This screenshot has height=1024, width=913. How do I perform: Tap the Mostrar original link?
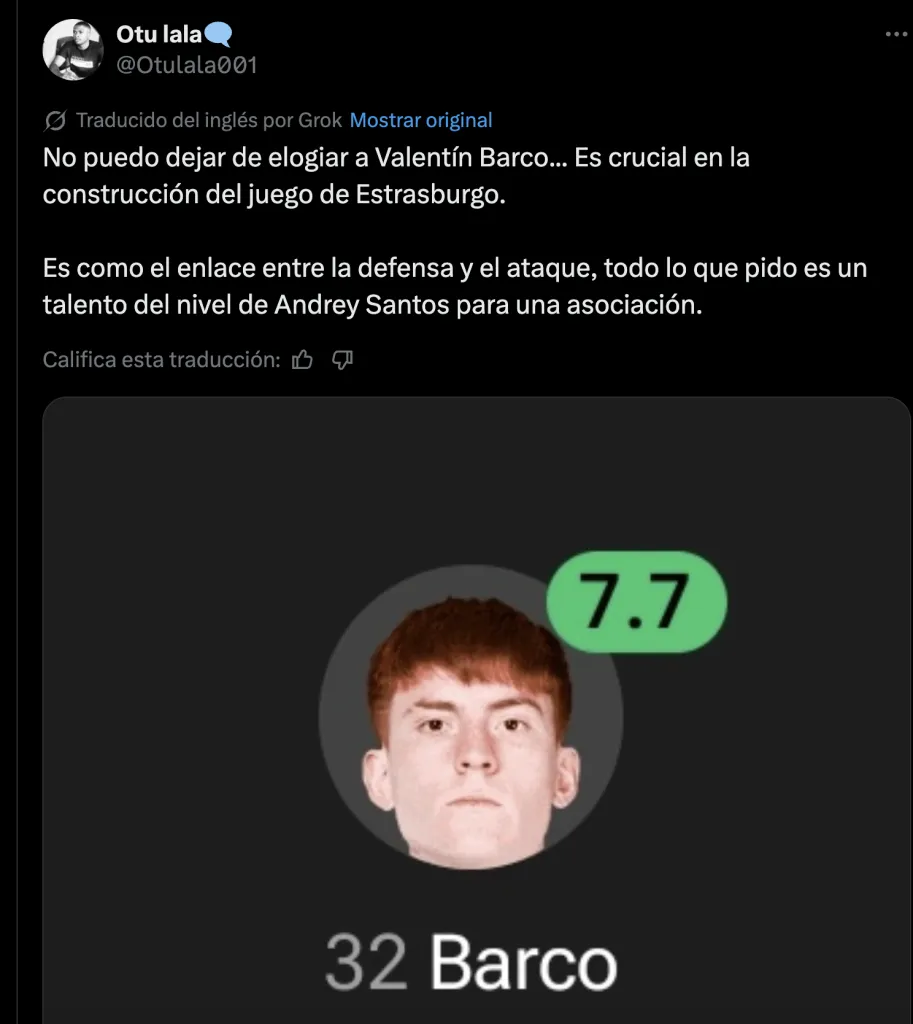click(421, 120)
